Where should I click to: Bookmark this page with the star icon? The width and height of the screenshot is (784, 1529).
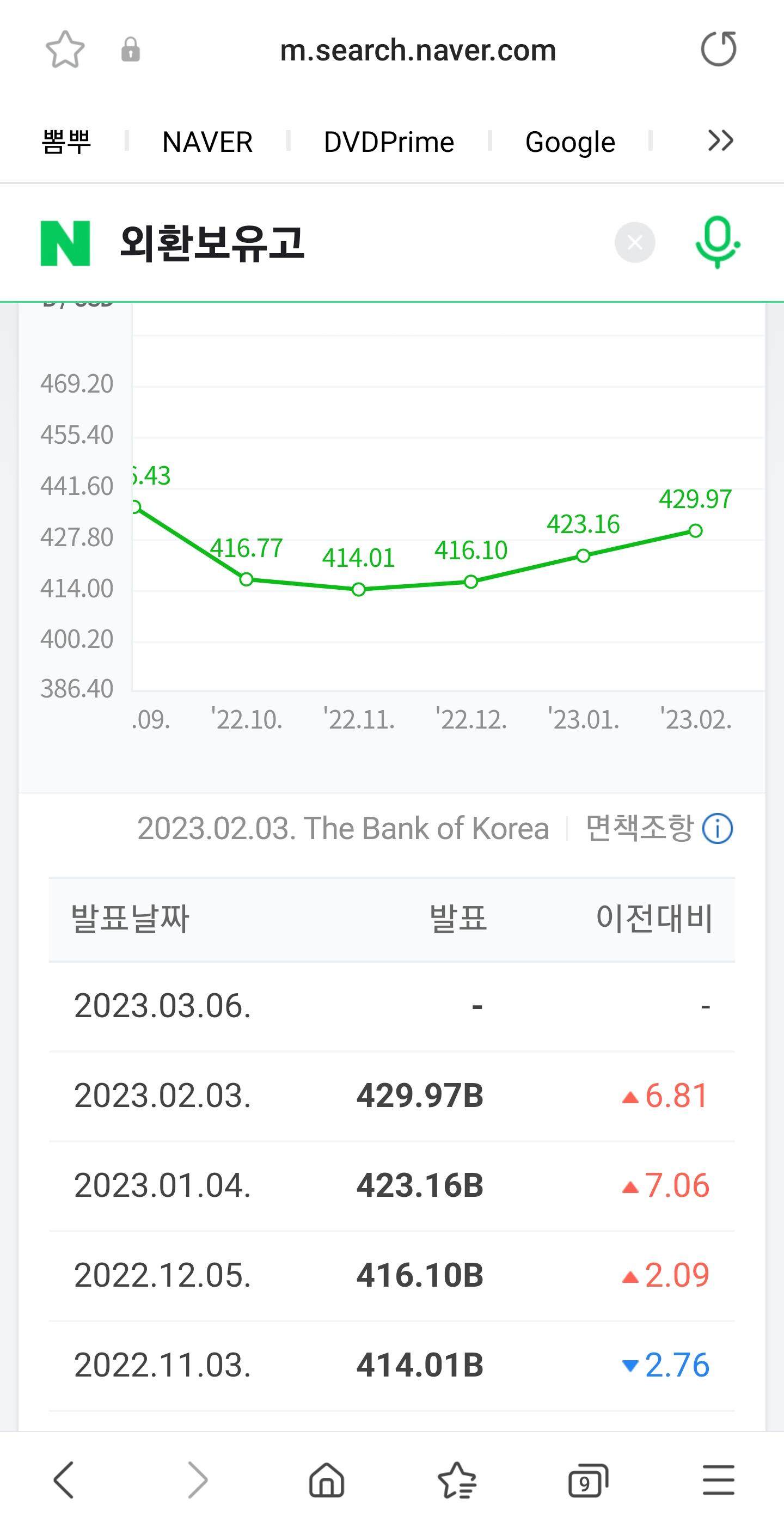point(65,50)
